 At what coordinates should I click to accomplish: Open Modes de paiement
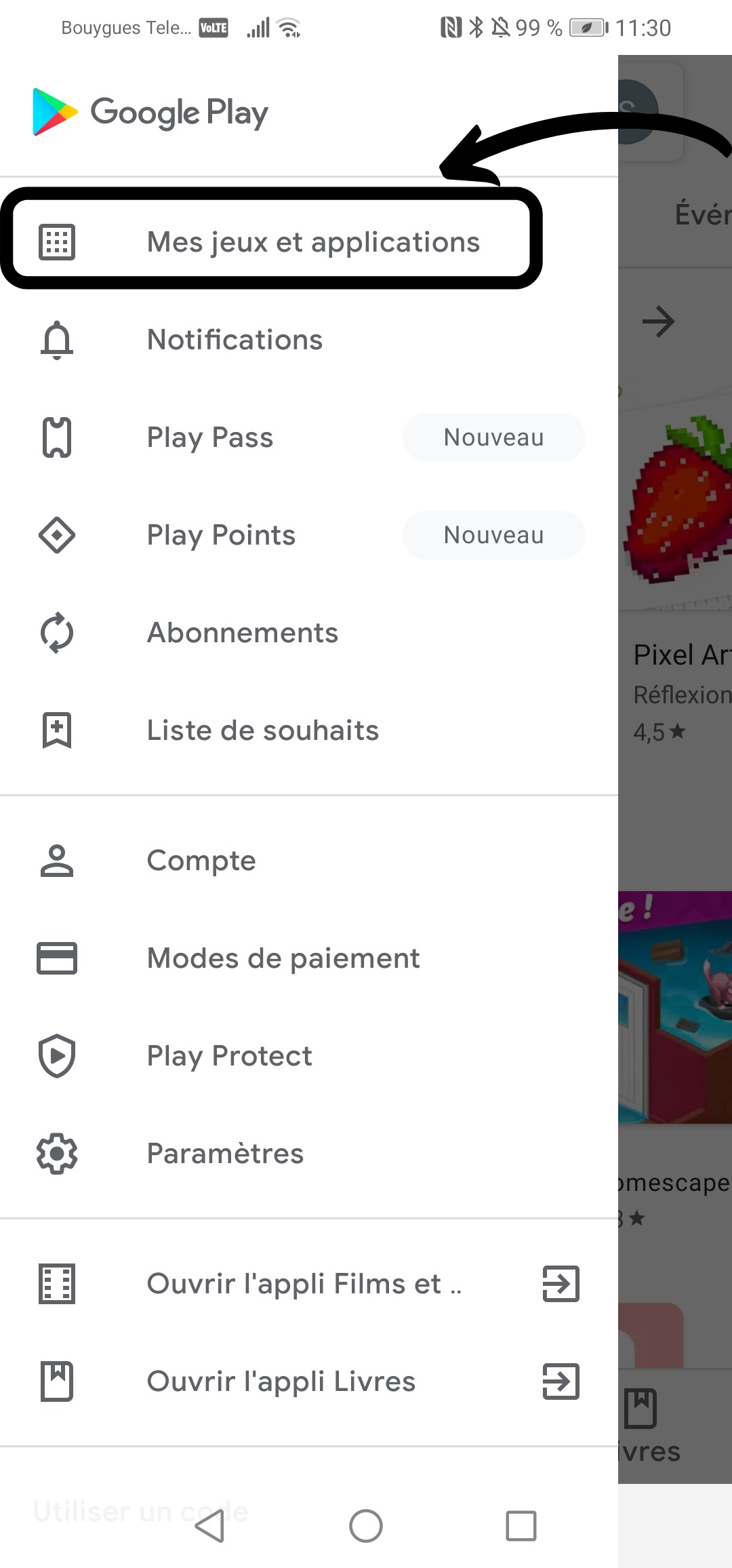click(309, 958)
